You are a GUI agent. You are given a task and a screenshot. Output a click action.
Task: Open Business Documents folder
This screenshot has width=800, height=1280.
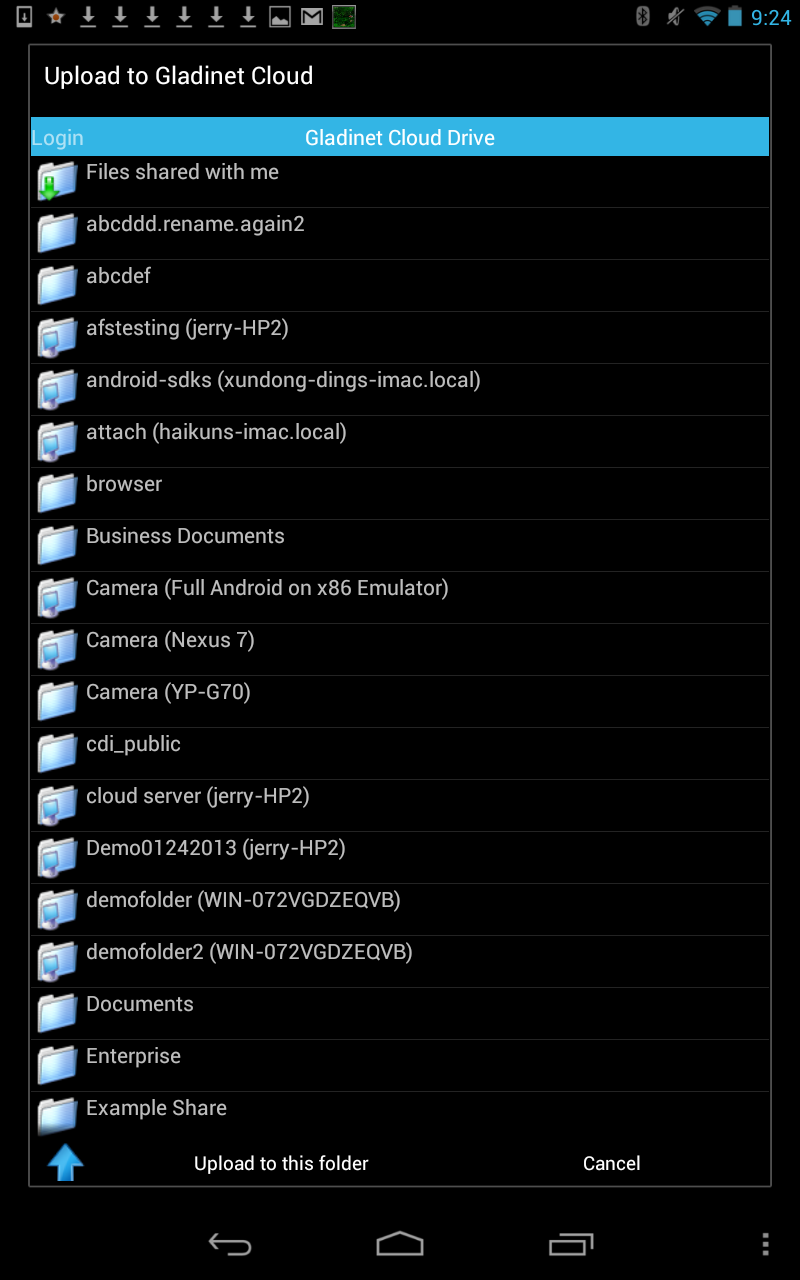tap(400, 546)
